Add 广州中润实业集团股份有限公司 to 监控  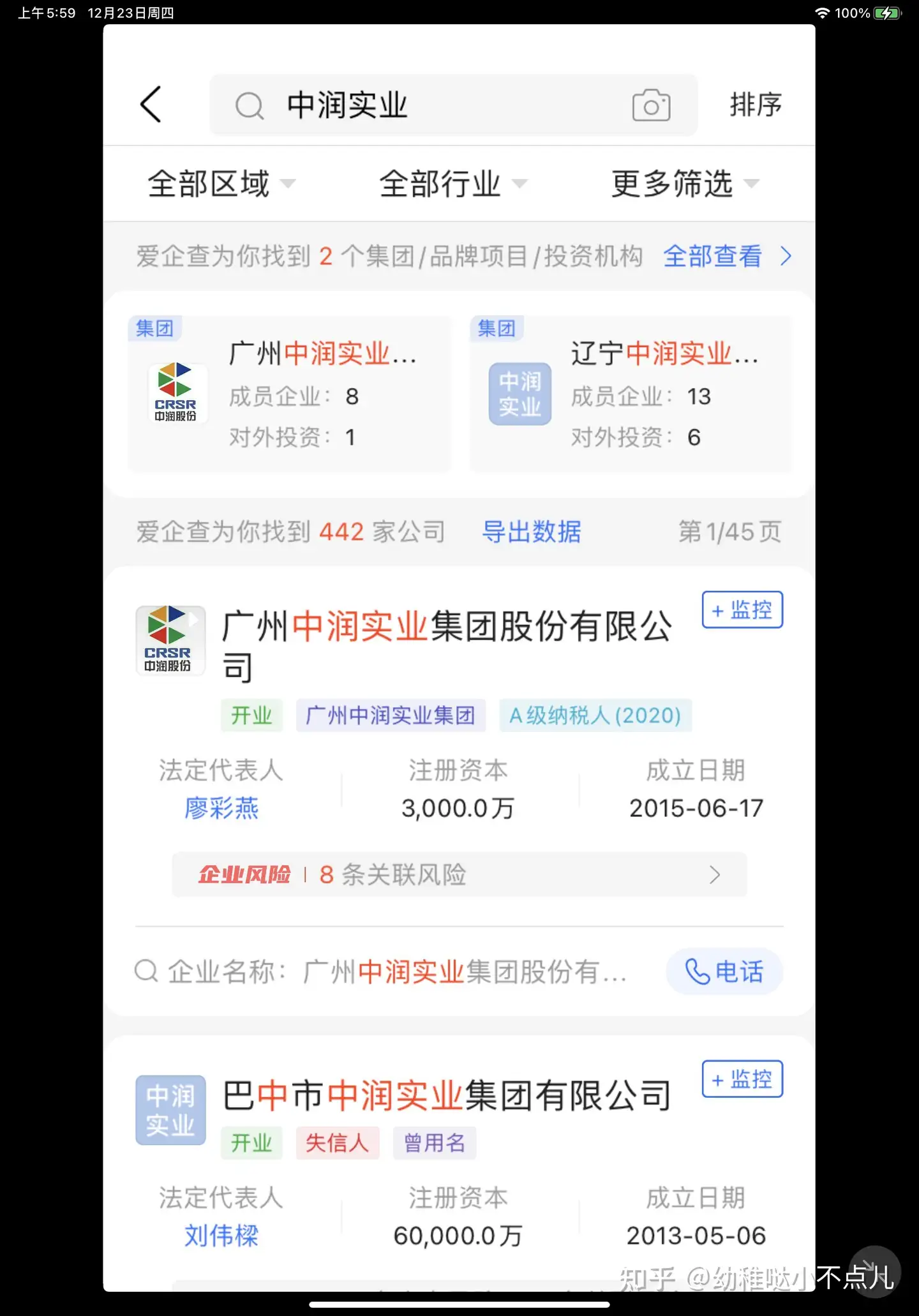click(742, 610)
